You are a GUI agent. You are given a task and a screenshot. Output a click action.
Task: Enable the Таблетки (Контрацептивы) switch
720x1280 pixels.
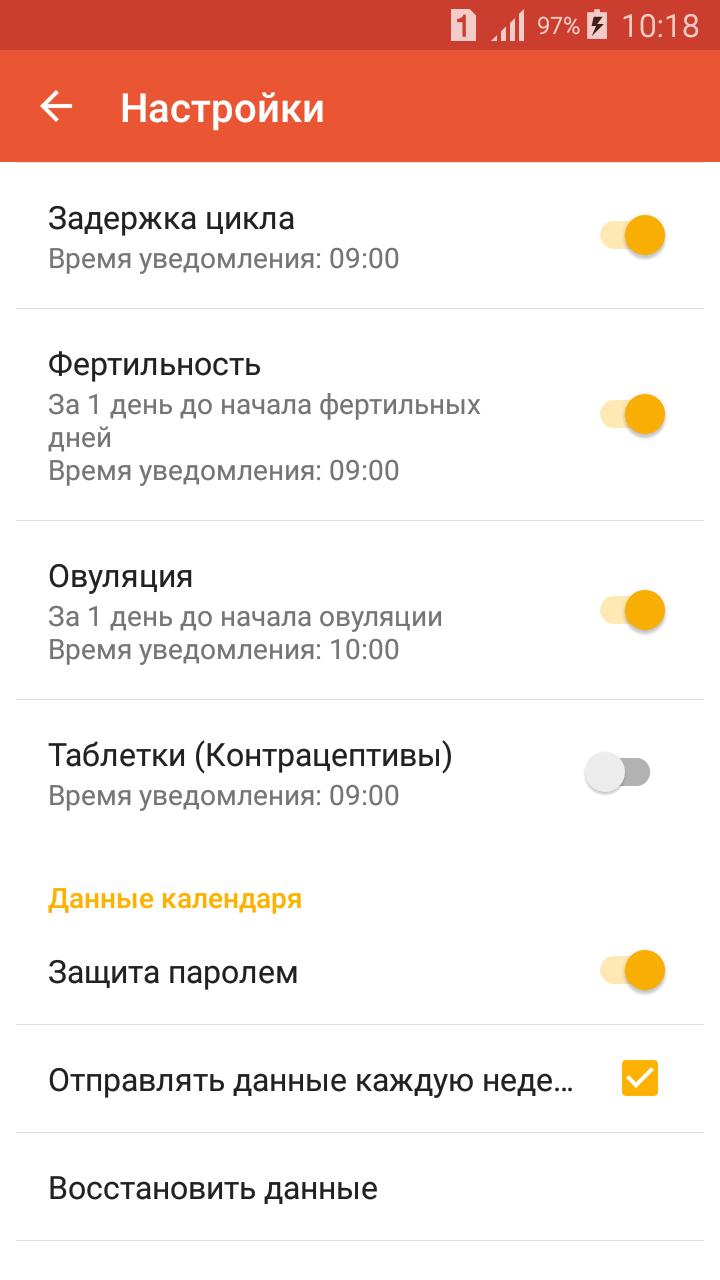[618, 772]
